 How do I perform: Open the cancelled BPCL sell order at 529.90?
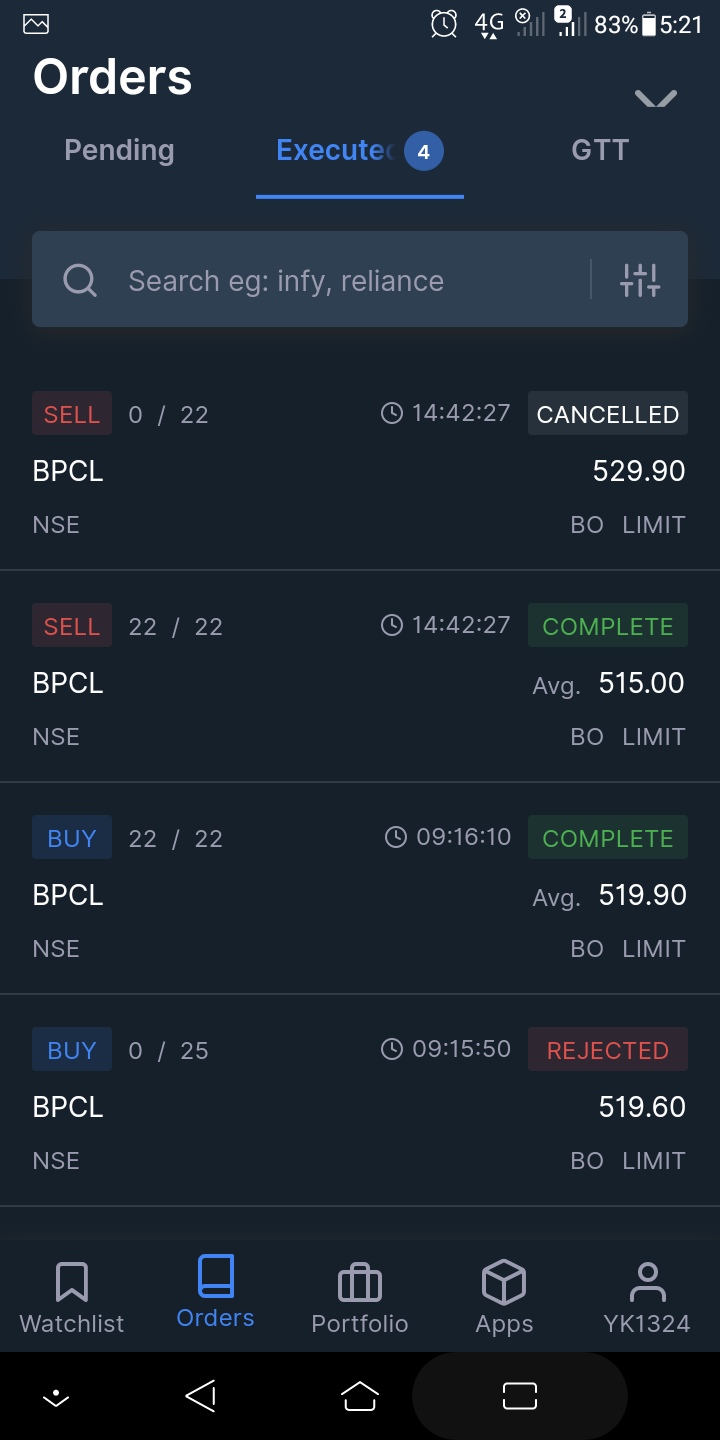[x=360, y=468]
